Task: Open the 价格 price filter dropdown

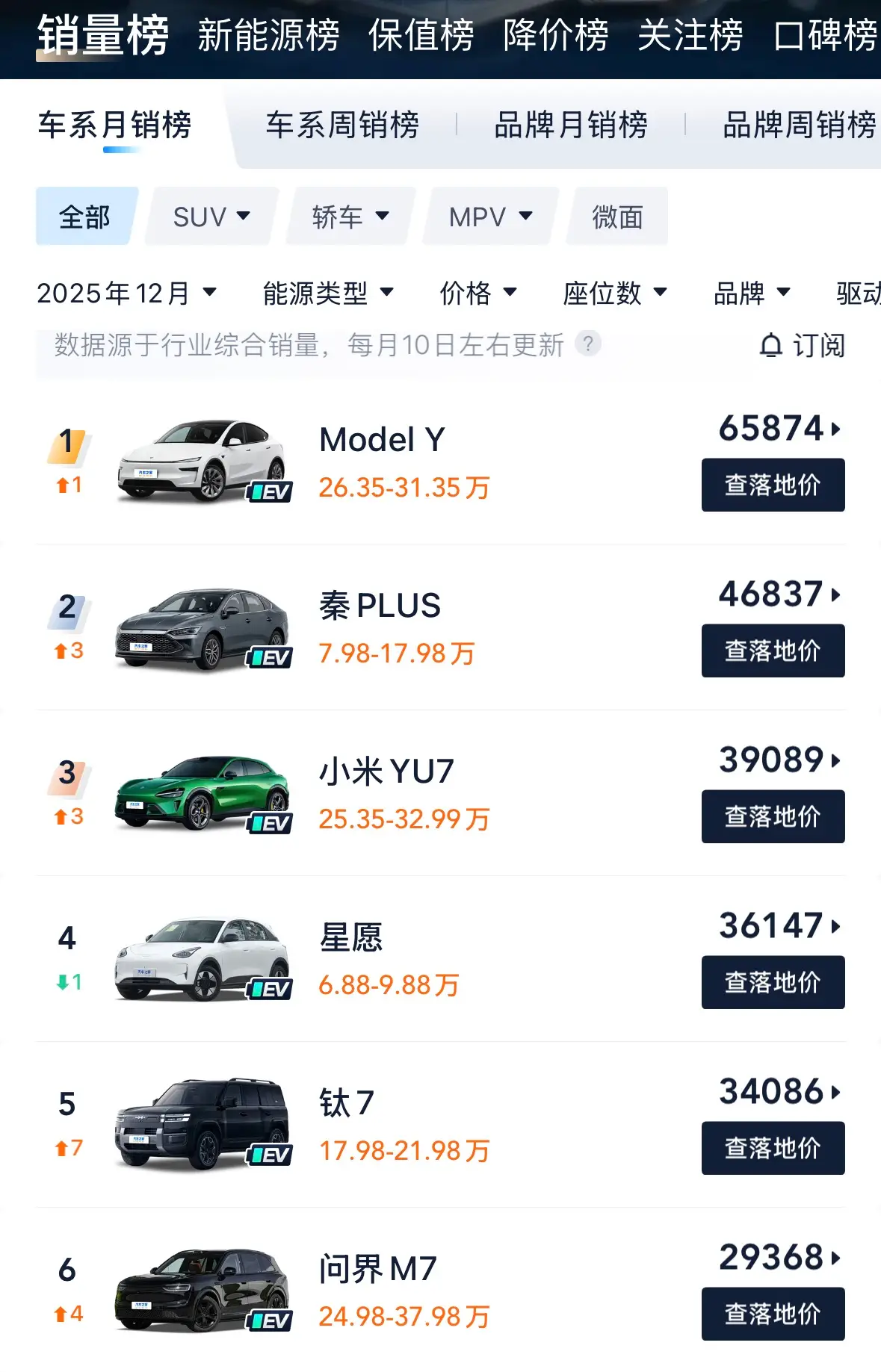Action: click(x=478, y=294)
